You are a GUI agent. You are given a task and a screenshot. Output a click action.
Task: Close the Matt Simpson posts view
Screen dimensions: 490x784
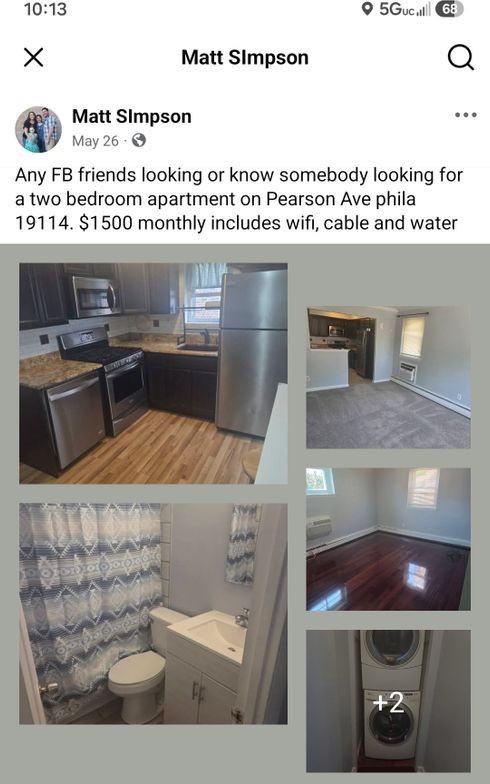[x=34, y=58]
